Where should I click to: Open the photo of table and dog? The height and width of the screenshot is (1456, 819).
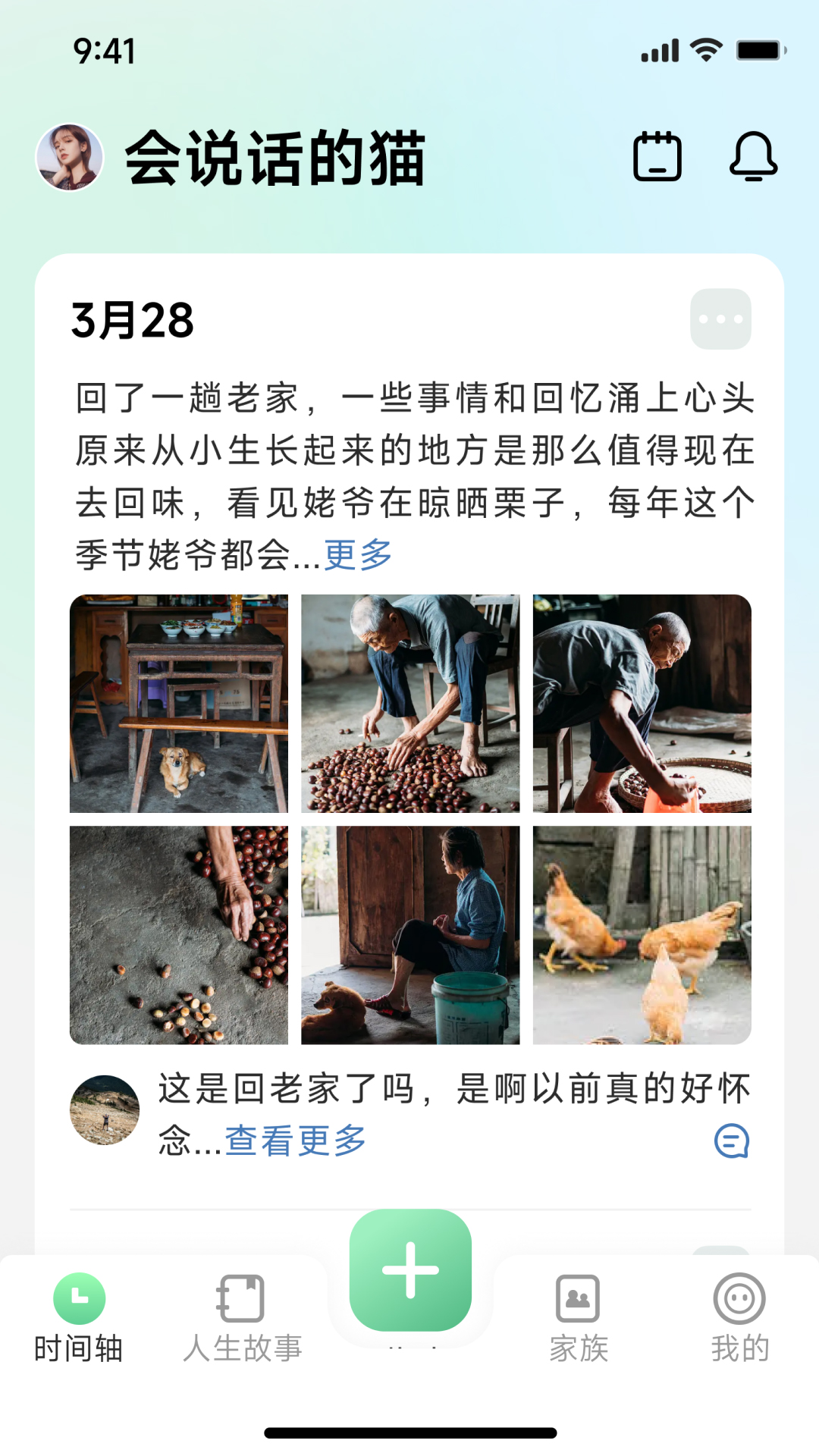pos(179,704)
